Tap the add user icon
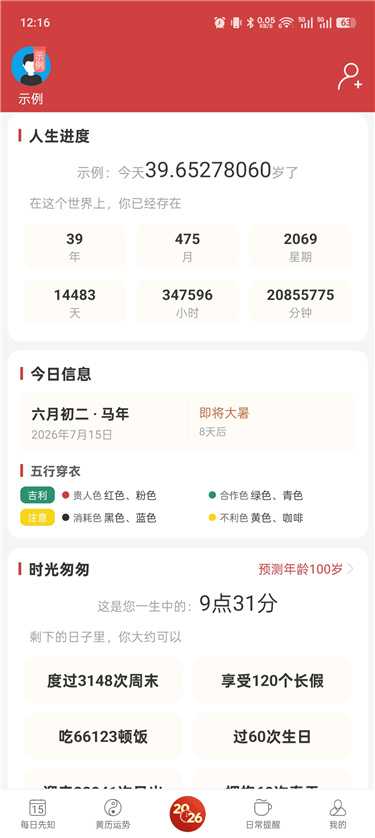The height and width of the screenshot is (838, 375). click(350, 76)
